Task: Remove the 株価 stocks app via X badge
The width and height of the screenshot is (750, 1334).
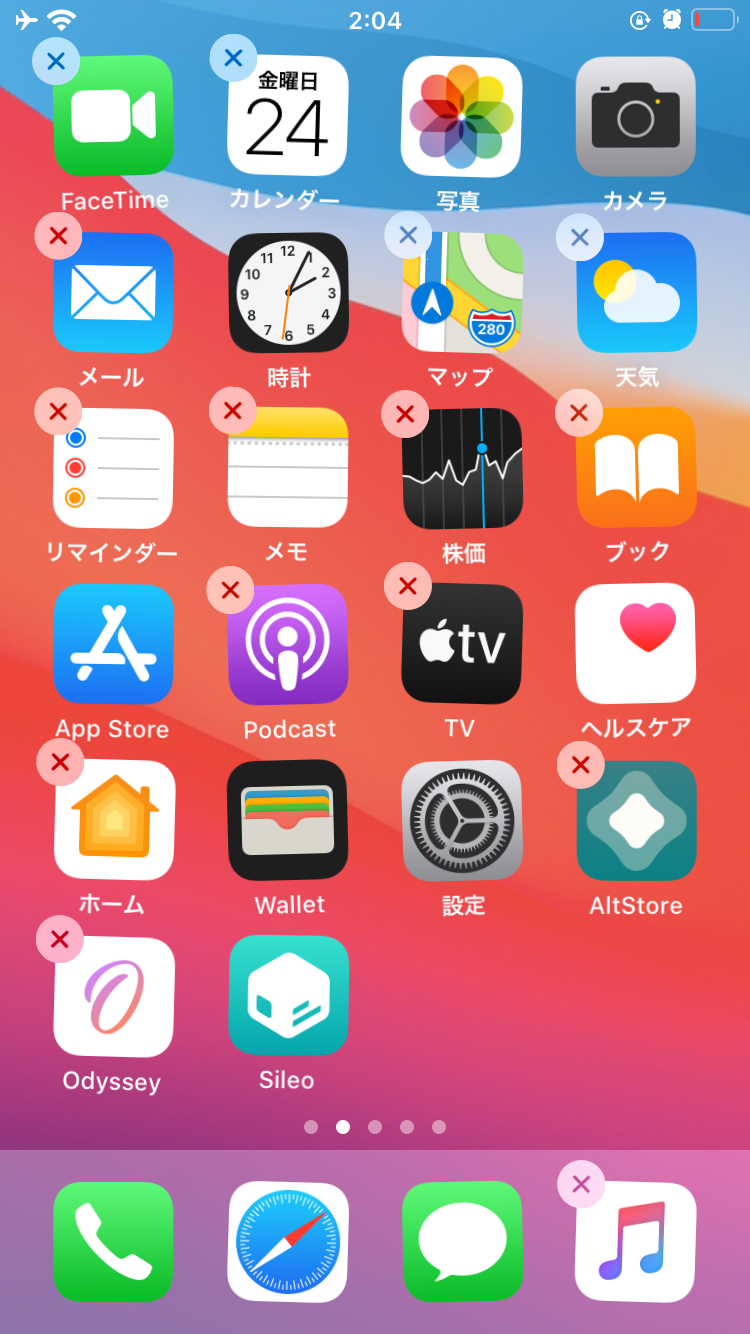Action: [x=405, y=414]
